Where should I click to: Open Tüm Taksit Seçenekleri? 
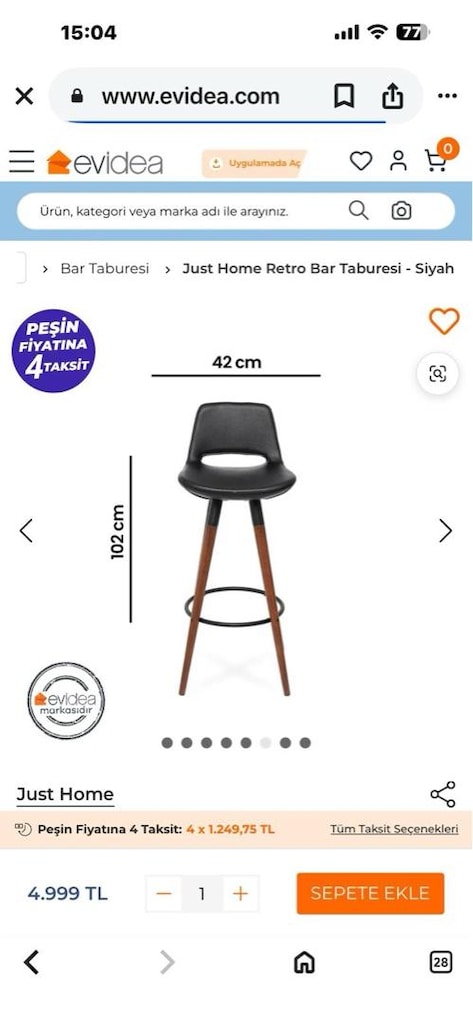394,829
